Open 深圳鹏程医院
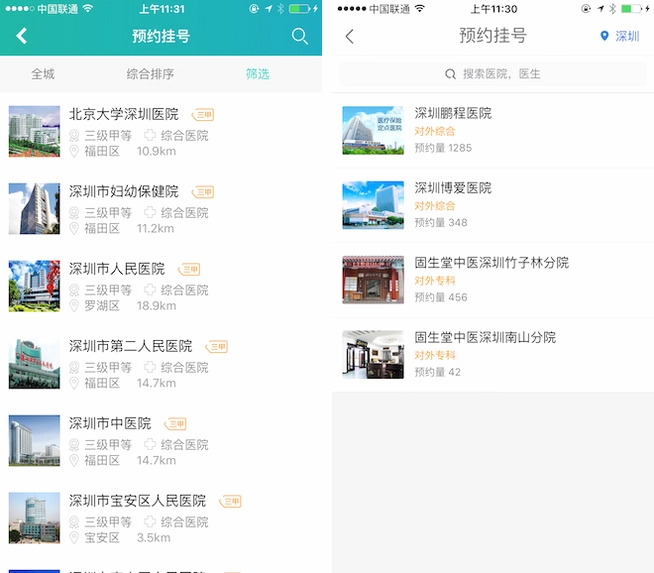Image resolution: width=654 pixels, height=573 pixels. tap(493, 131)
